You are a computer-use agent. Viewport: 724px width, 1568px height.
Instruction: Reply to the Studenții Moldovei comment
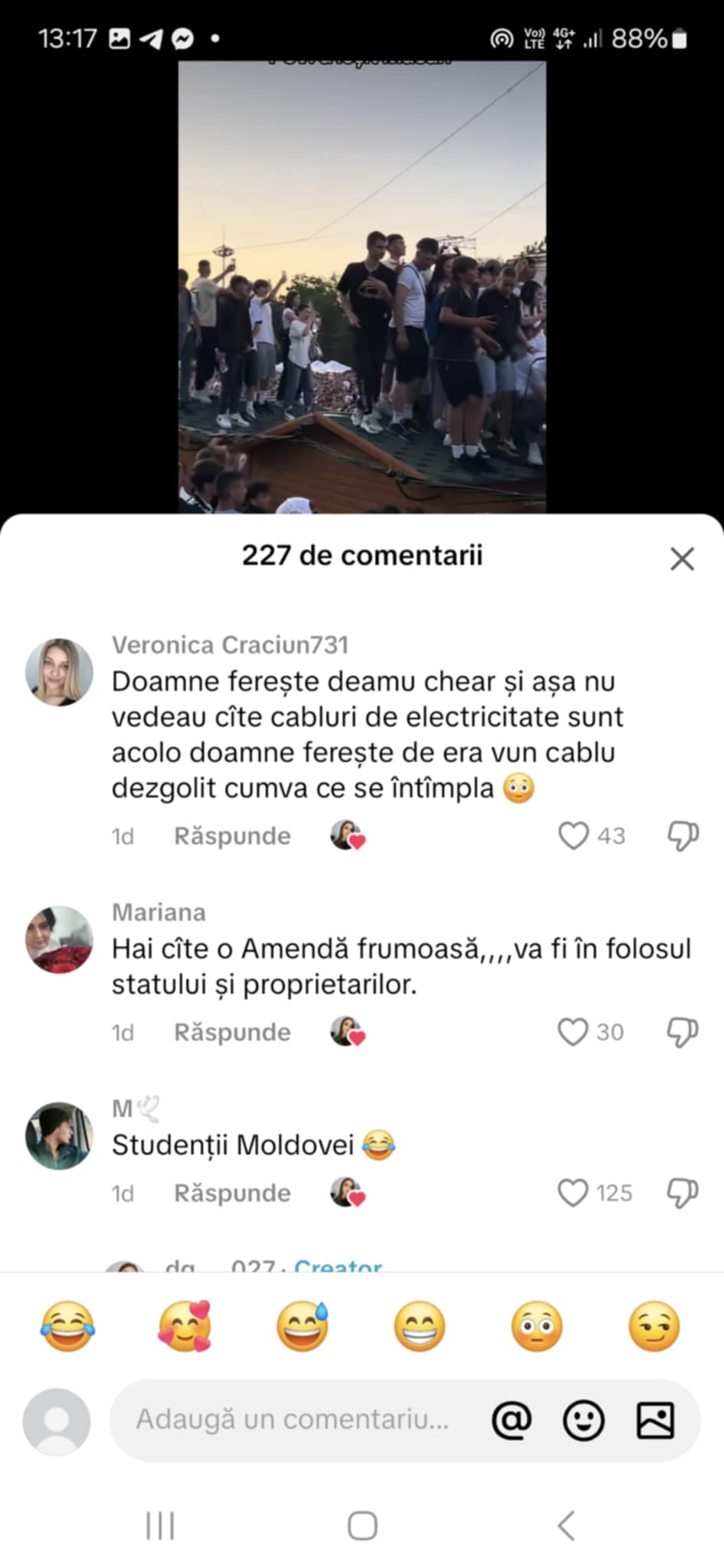pyautogui.click(x=232, y=1192)
